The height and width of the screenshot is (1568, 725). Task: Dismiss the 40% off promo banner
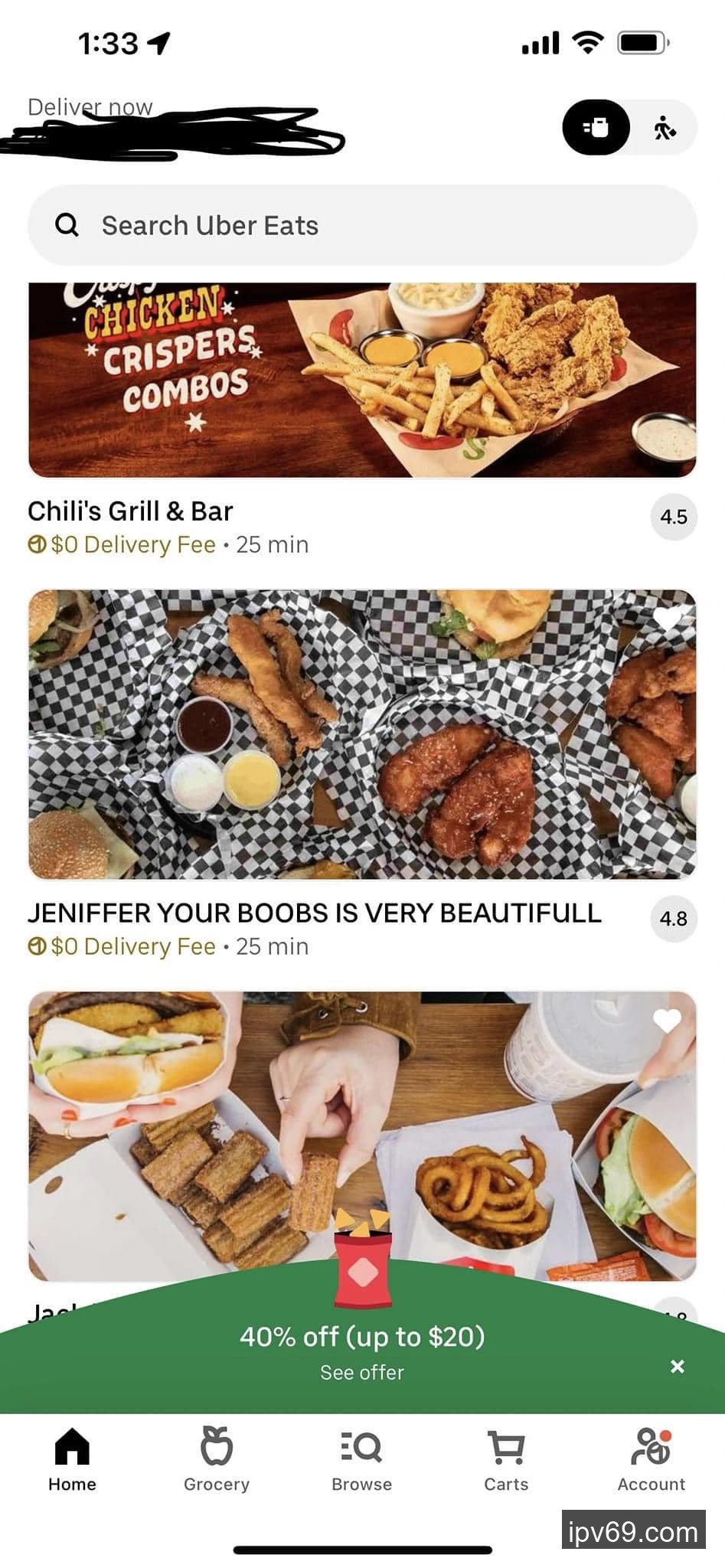(677, 1367)
